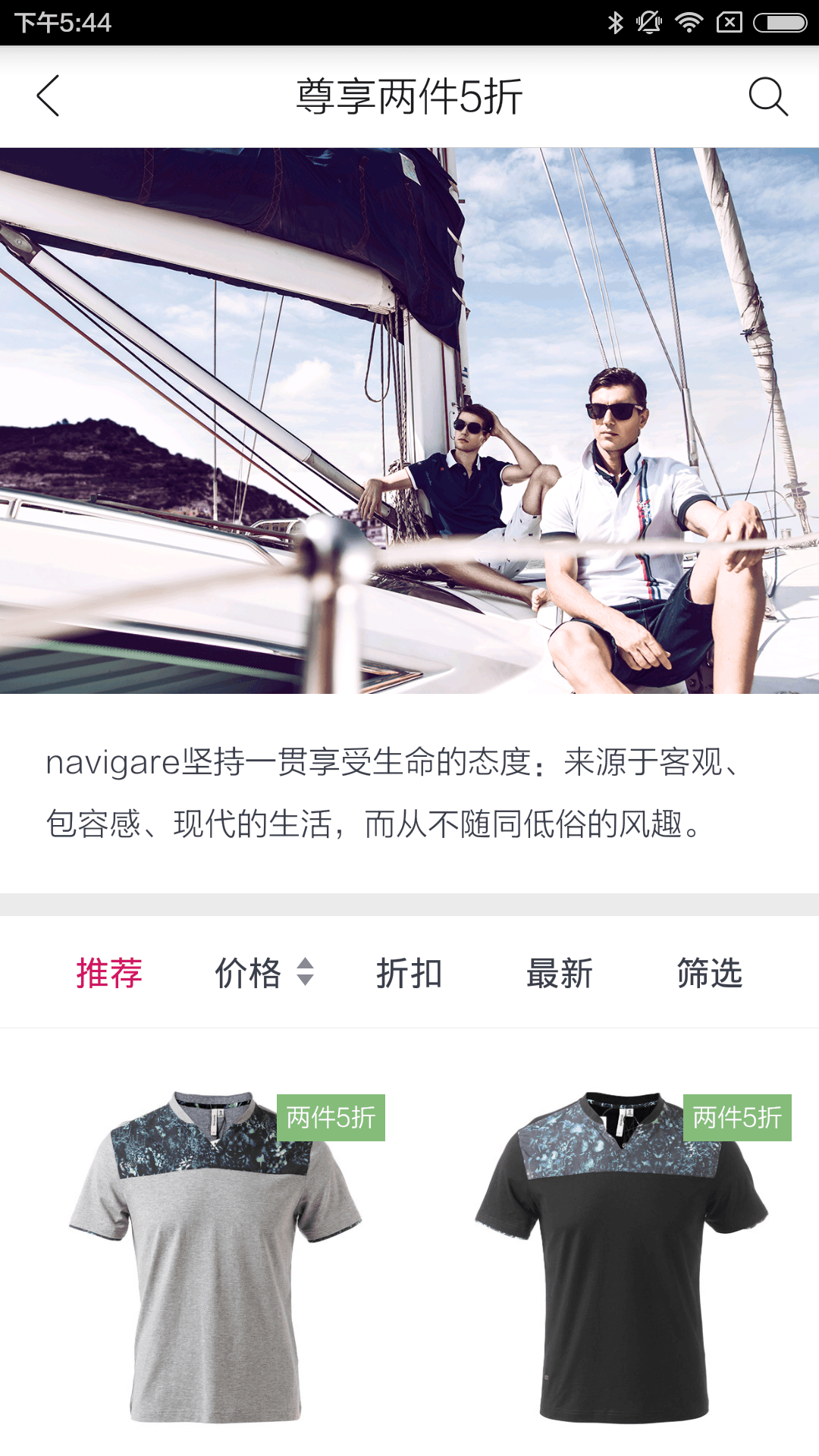Select the 推荐 sorting tab
This screenshot has height=1456, width=819.
pyautogui.click(x=109, y=973)
